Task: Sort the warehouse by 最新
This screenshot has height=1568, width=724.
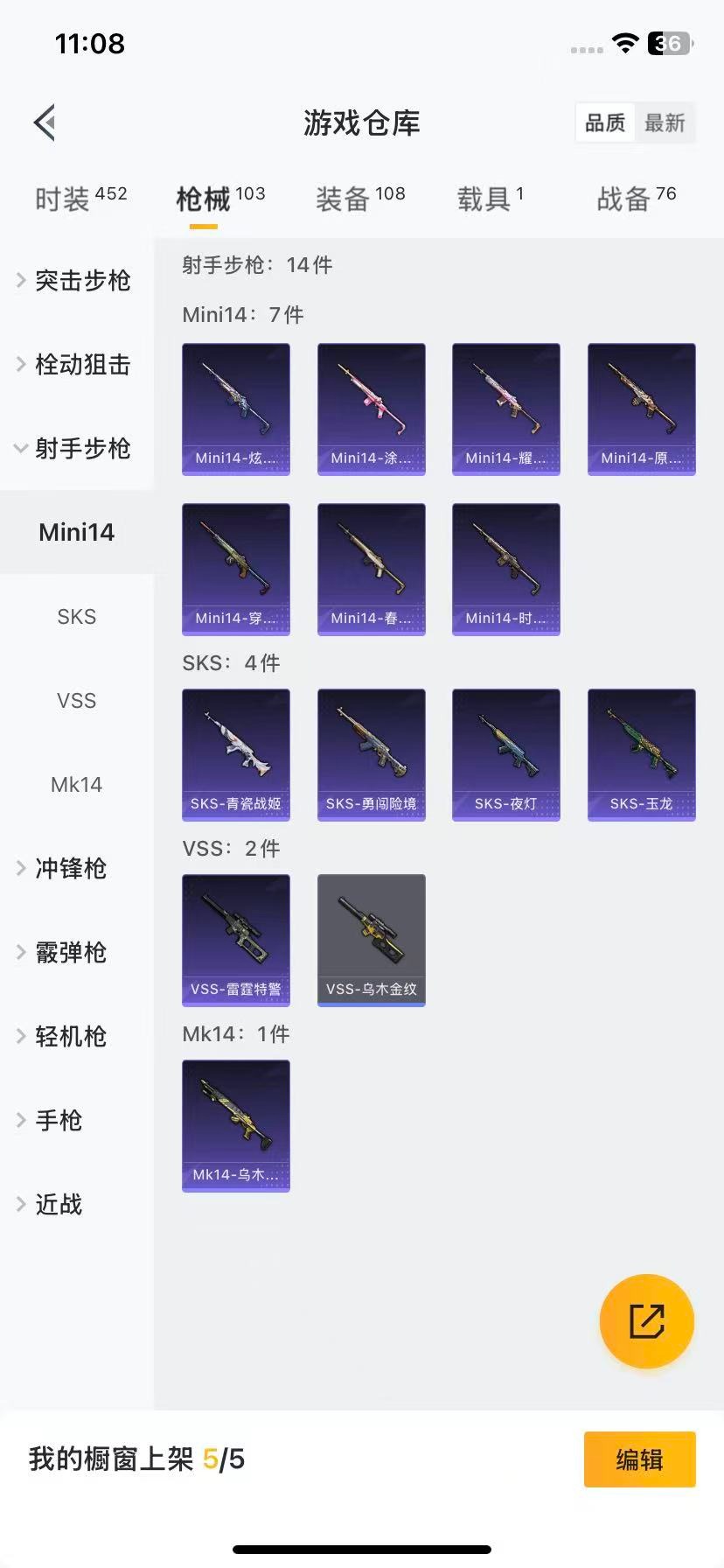Action: [665, 122]
